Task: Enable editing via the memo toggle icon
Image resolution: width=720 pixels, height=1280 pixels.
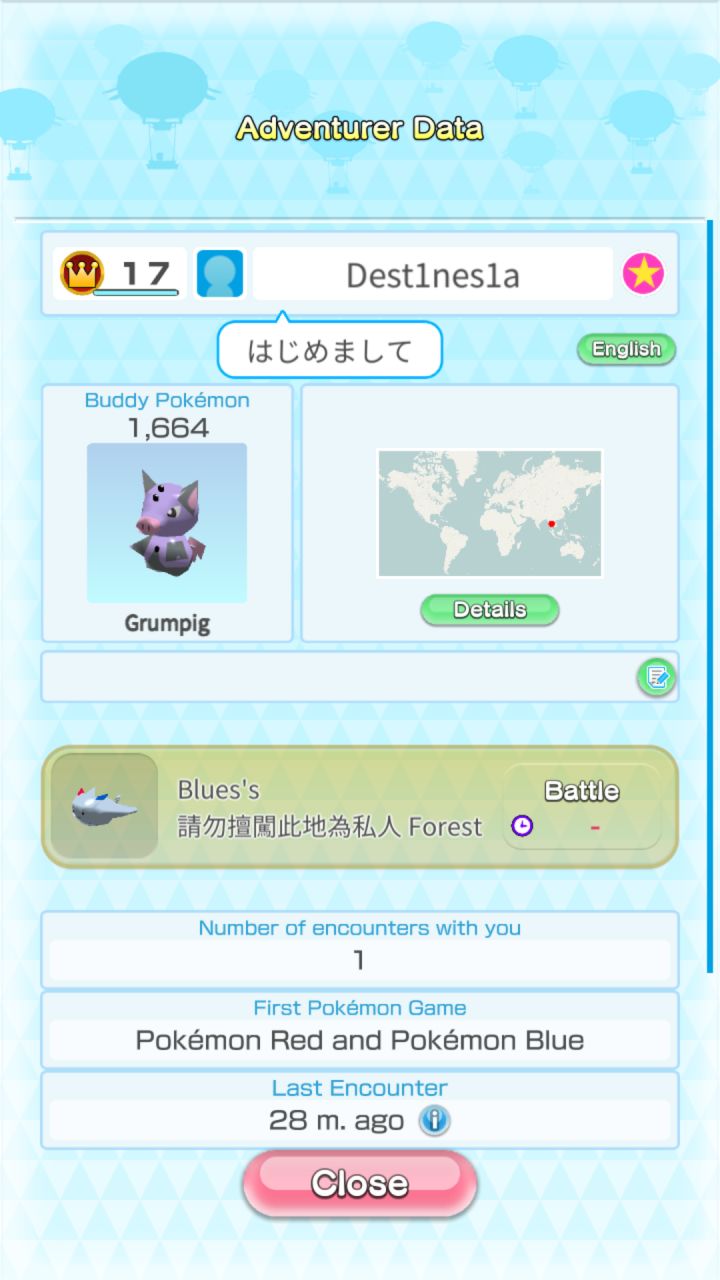Action: click(655, 676)
